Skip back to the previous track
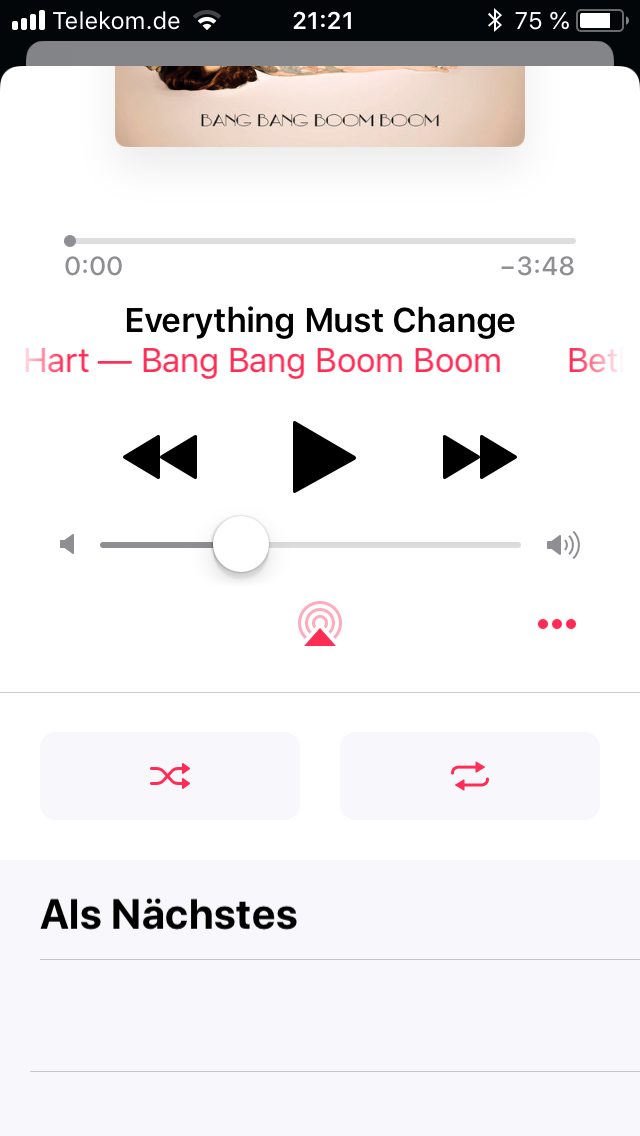640x1136 pixels. [x=160, y=457]
